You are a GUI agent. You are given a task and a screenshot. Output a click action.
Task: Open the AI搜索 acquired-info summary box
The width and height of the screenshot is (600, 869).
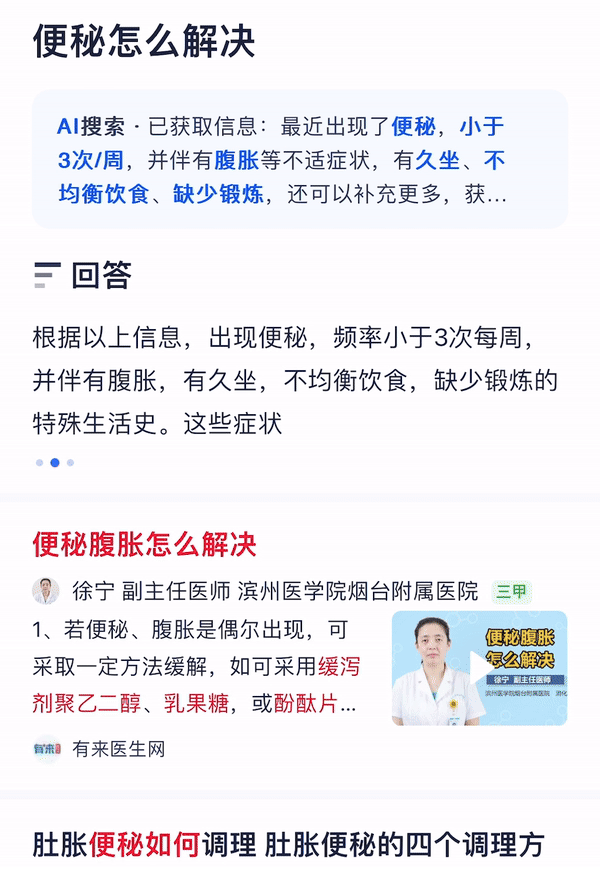click(x=299, y=159)
